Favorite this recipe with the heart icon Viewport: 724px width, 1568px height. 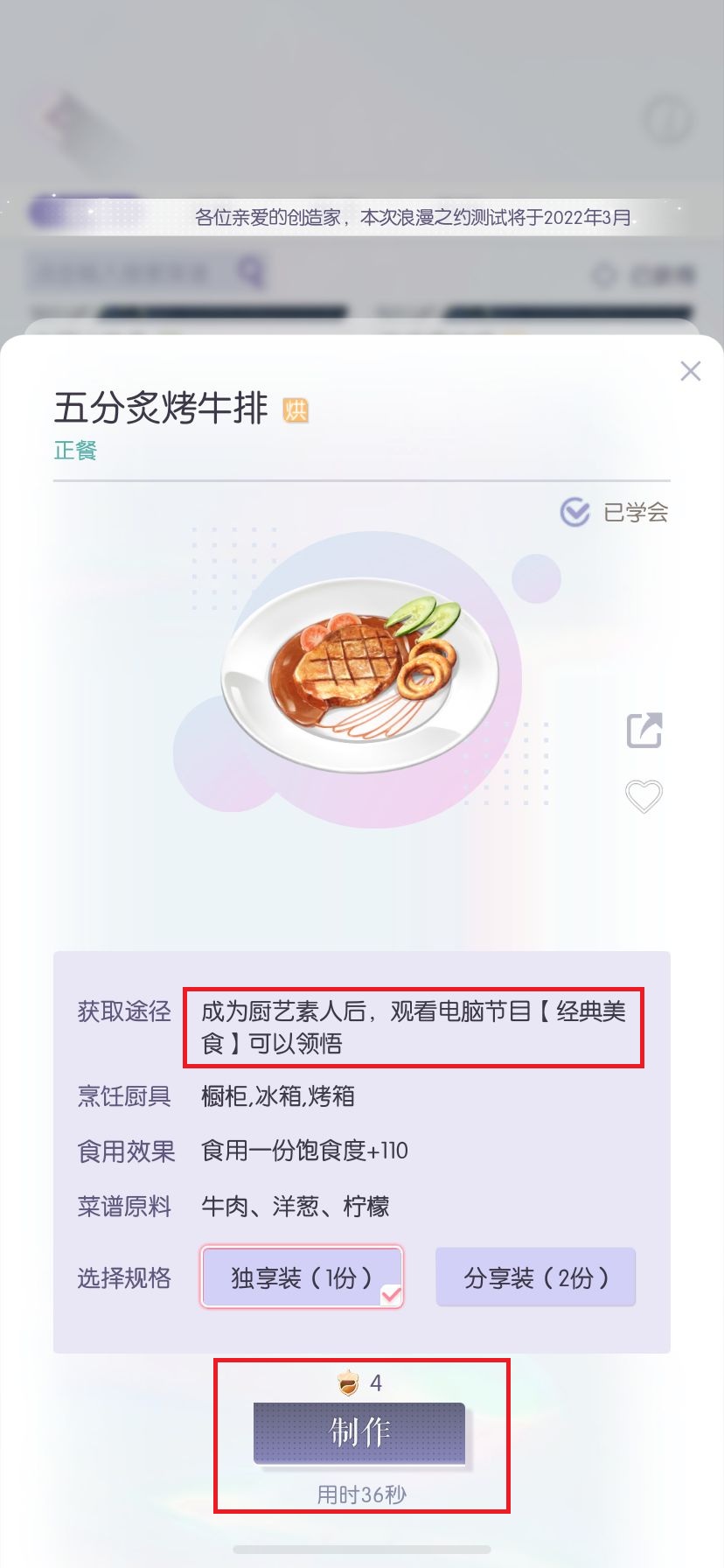pos(644,796)
